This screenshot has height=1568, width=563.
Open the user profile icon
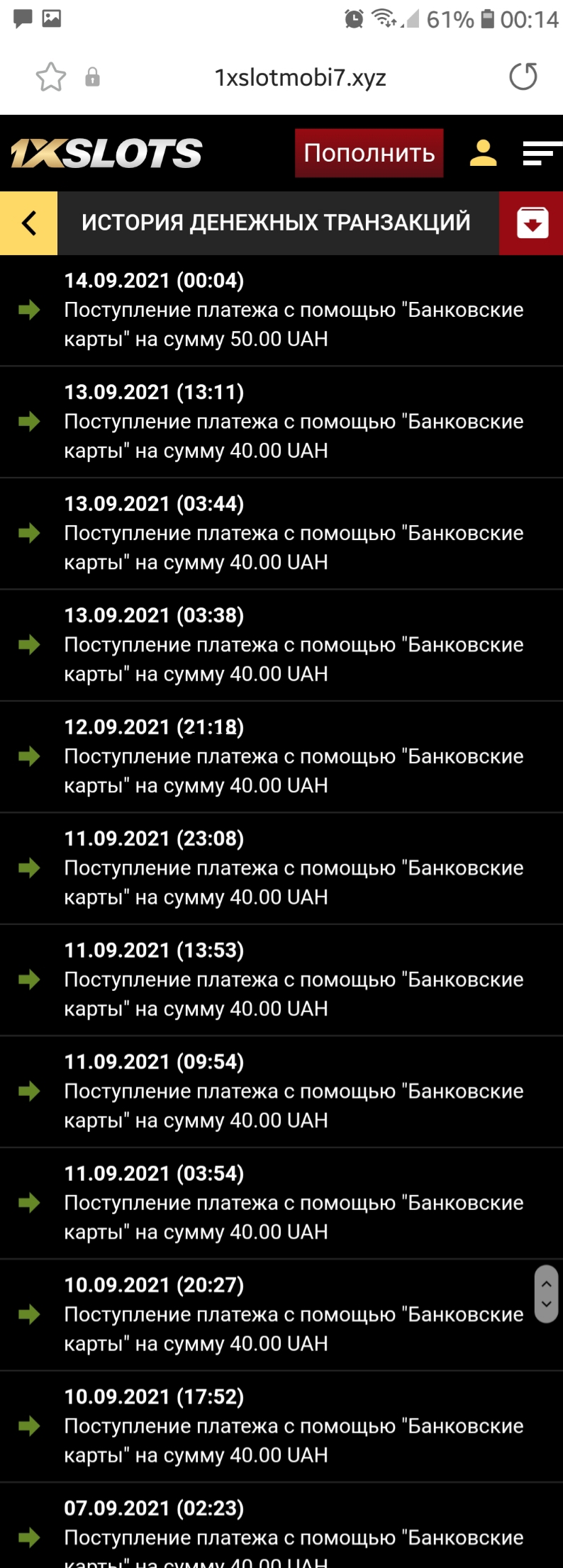(483, 153)
